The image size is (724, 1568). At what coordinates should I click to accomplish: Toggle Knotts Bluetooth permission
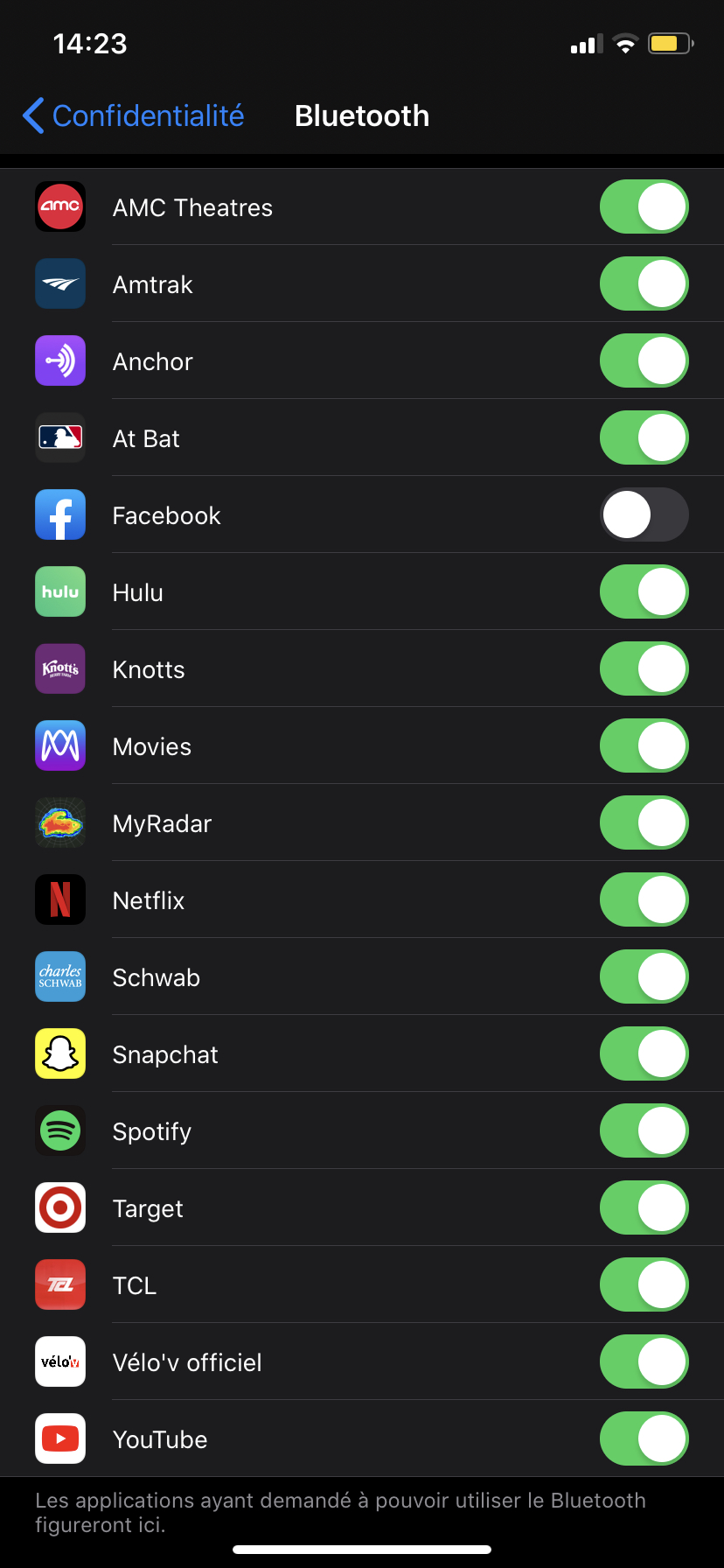tap(644, 669)
